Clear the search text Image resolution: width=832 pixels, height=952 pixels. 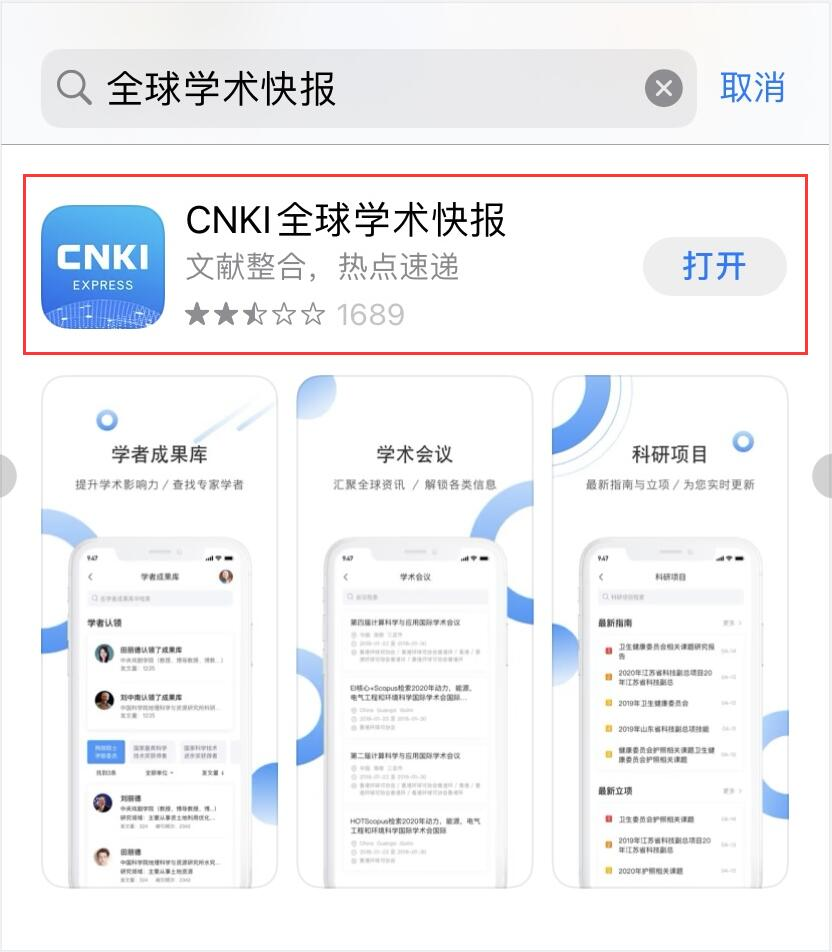click(664, 89)
